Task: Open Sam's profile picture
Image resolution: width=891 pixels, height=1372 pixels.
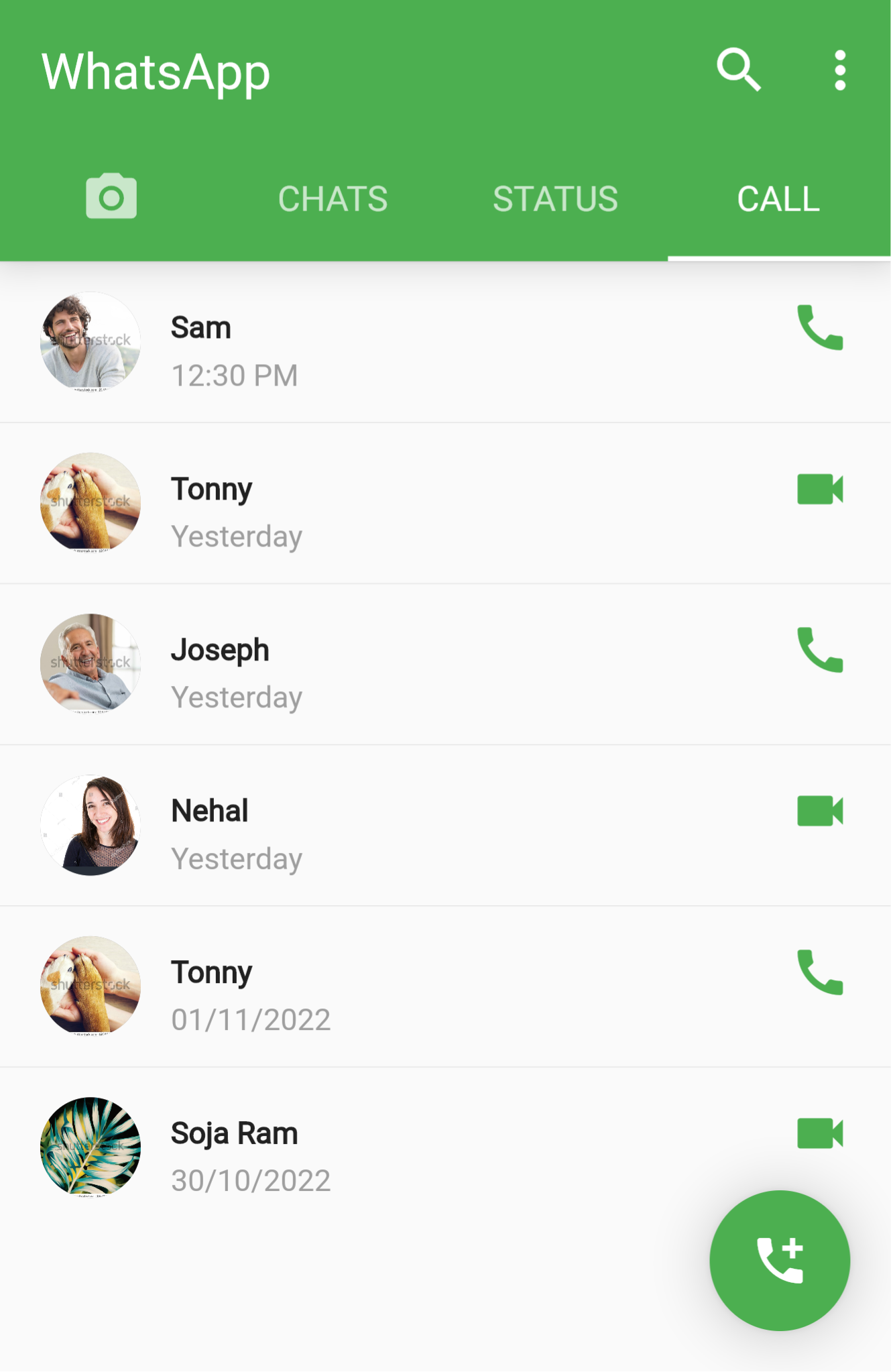Action: (89, 342)
